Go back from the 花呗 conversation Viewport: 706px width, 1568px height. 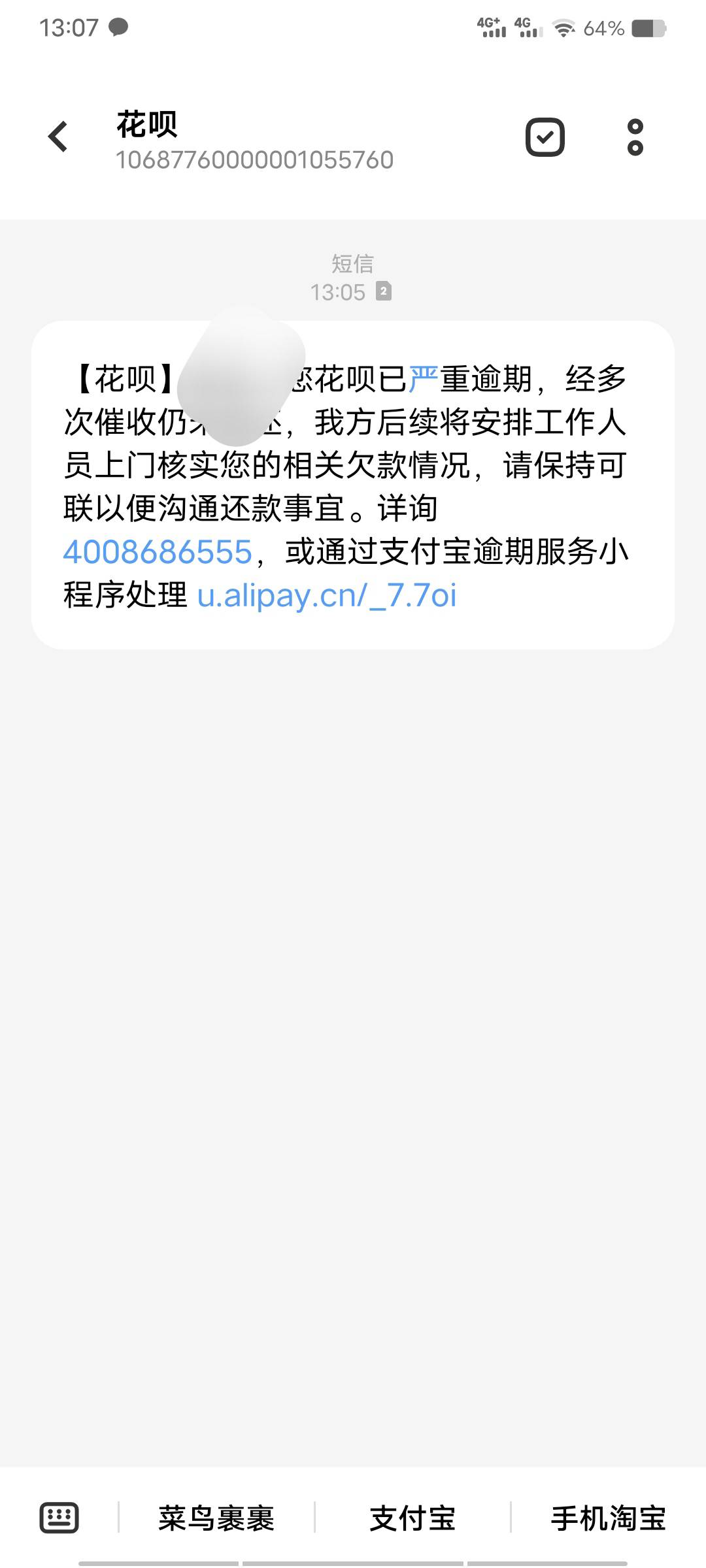[x=58, y=137]
